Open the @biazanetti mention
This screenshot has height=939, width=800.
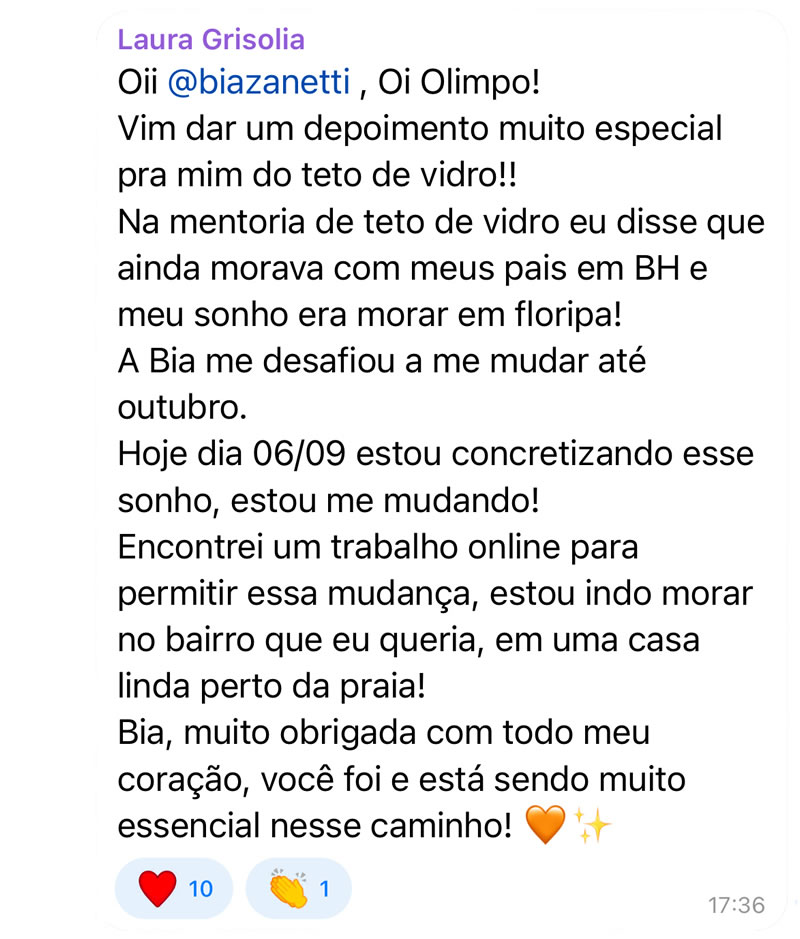coord(260,83)
